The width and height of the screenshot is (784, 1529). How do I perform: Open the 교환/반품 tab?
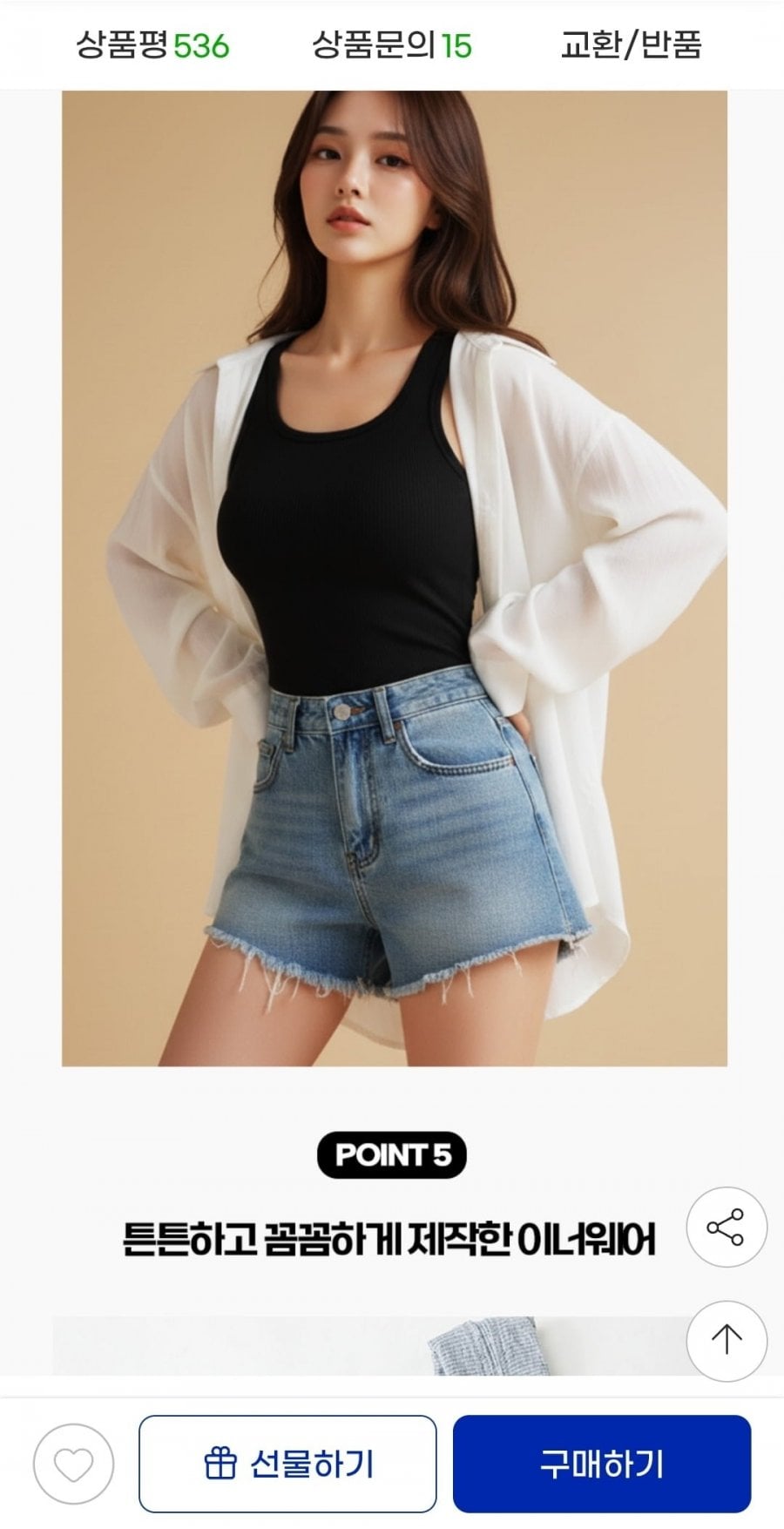[631, 45]
